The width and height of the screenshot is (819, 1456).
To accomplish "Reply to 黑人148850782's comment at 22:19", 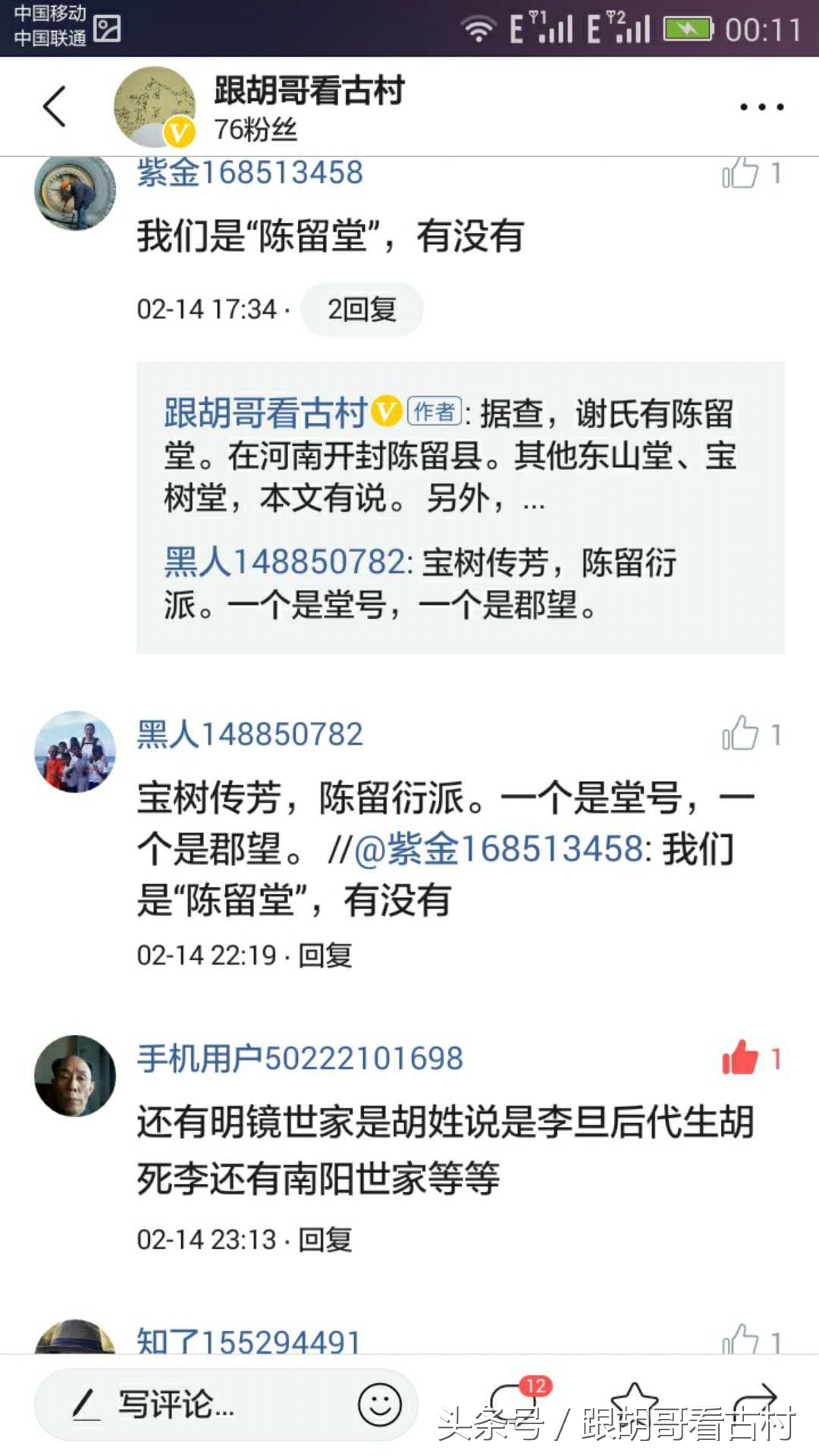I will click(325, 955).
